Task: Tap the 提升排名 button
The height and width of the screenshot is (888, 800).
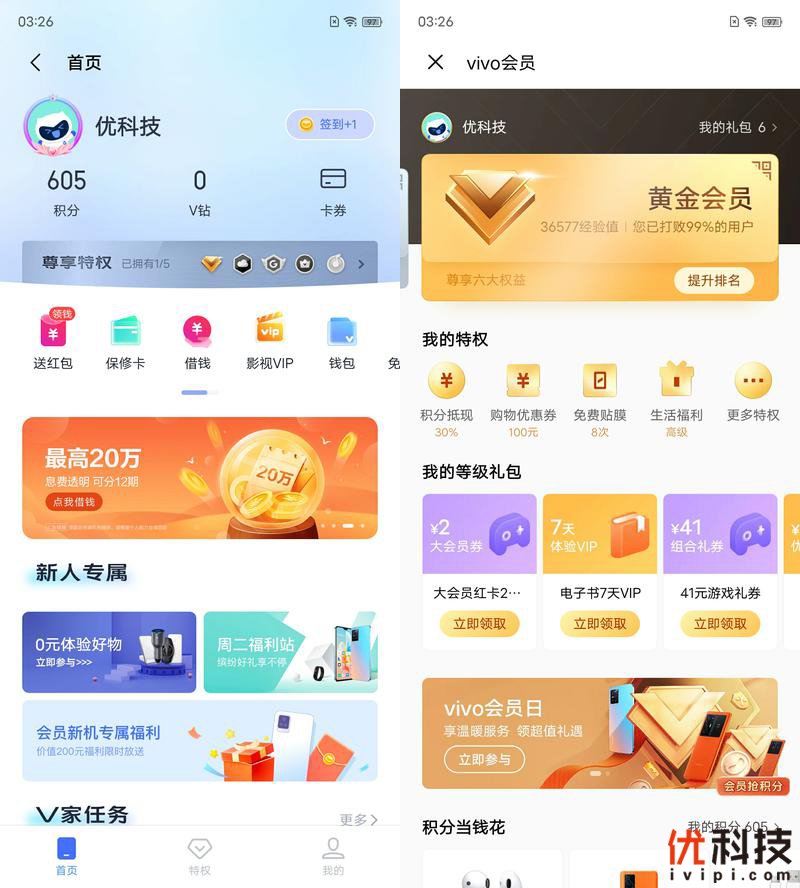Action: tap(714, 280)
